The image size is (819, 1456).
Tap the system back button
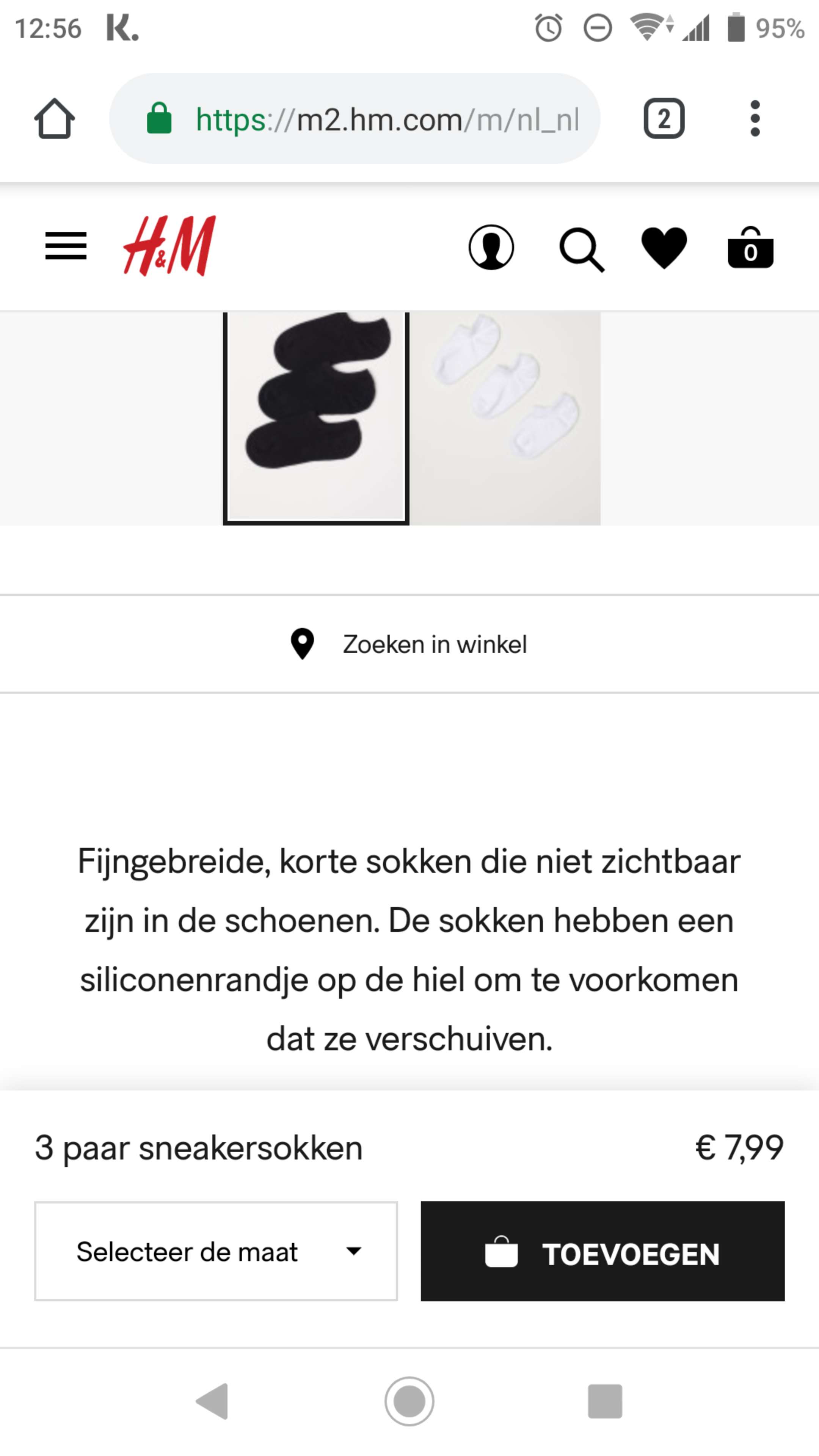212,1401
